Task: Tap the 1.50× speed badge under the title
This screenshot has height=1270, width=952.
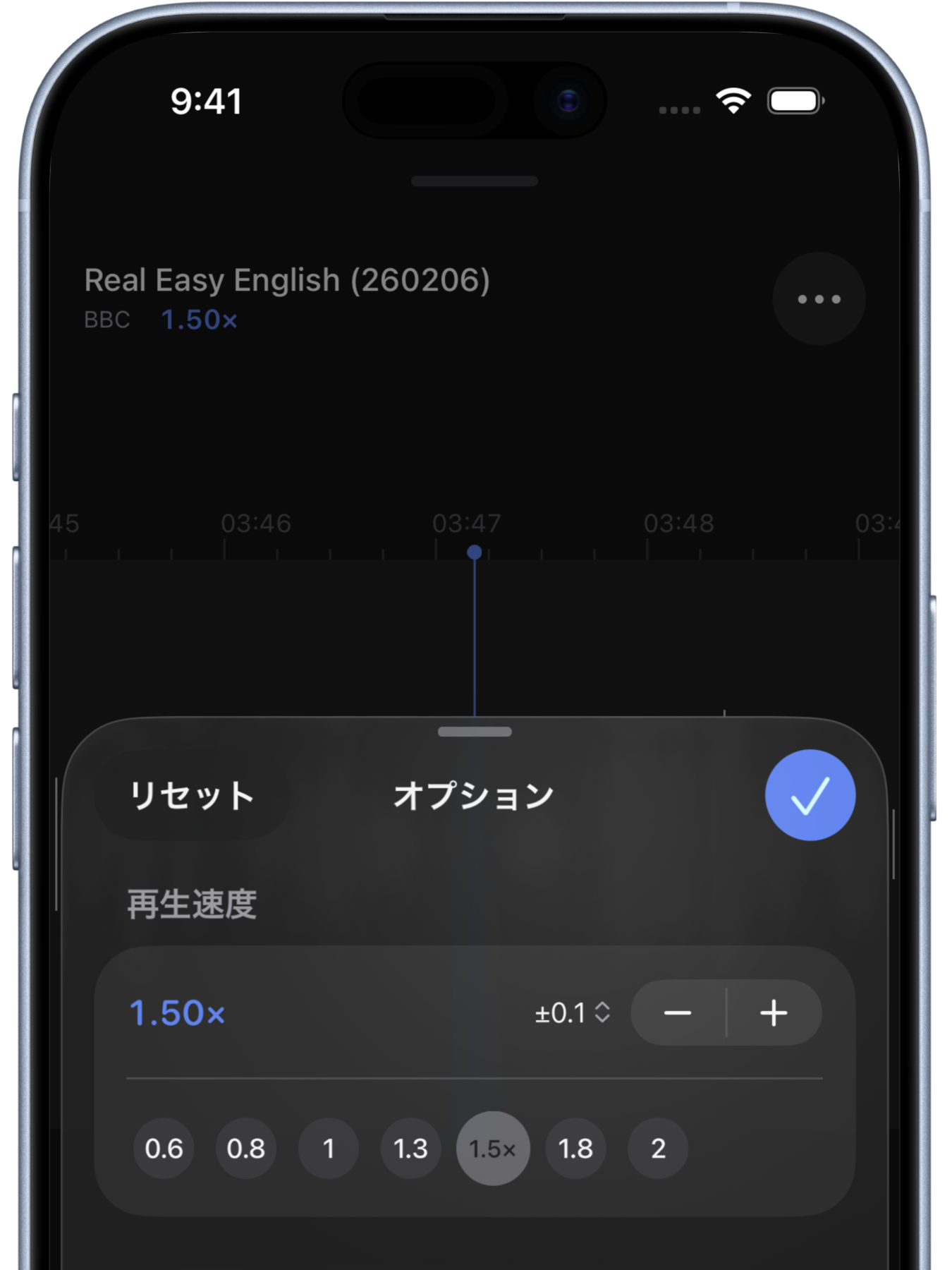Action: pyautogui.click(x=200, y=320)
